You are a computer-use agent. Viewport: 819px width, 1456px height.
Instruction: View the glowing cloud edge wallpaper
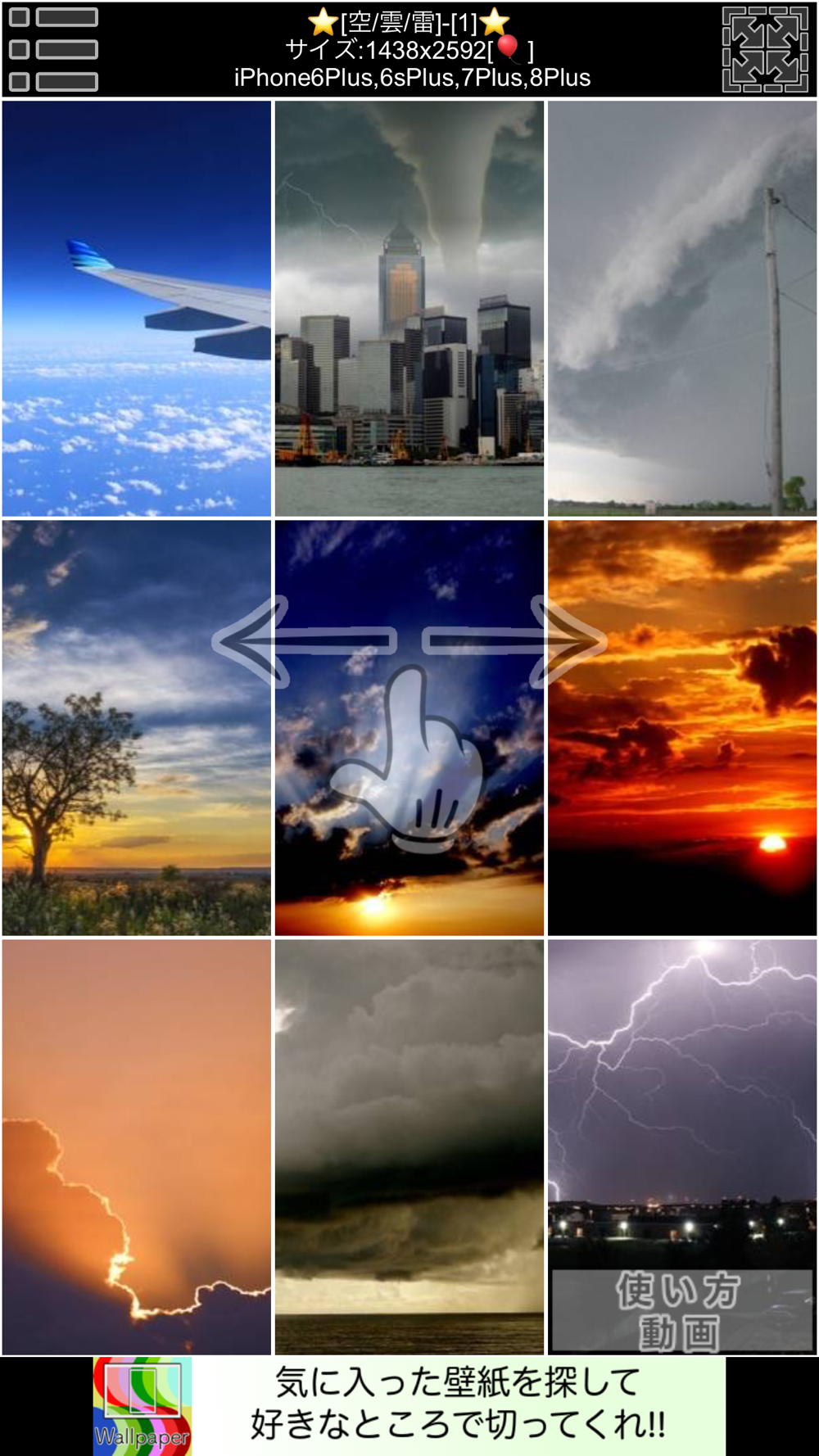pos(137,1146)
